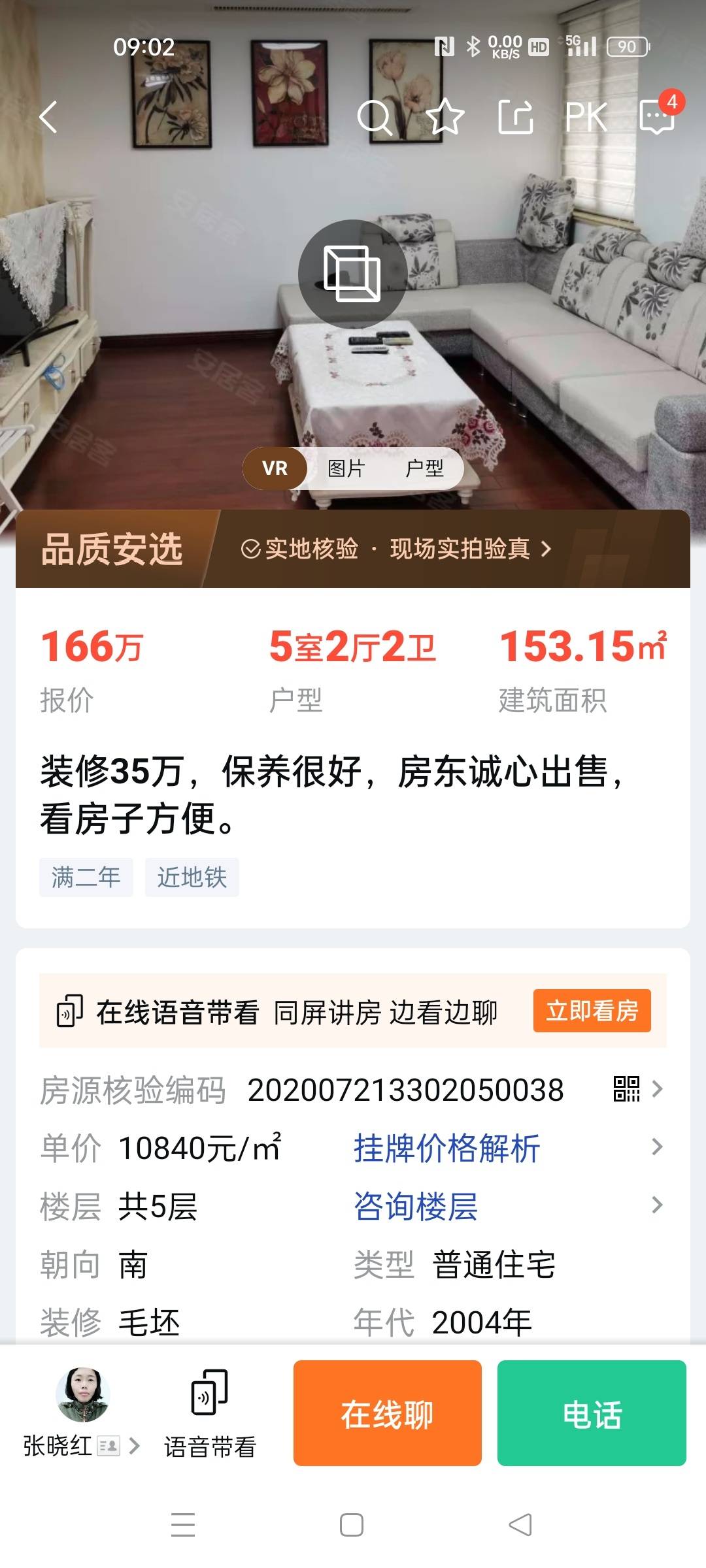Viewport: 706px width, 1568px height.
Task: Select the 满二年 tag
Action: pos(86,877)
